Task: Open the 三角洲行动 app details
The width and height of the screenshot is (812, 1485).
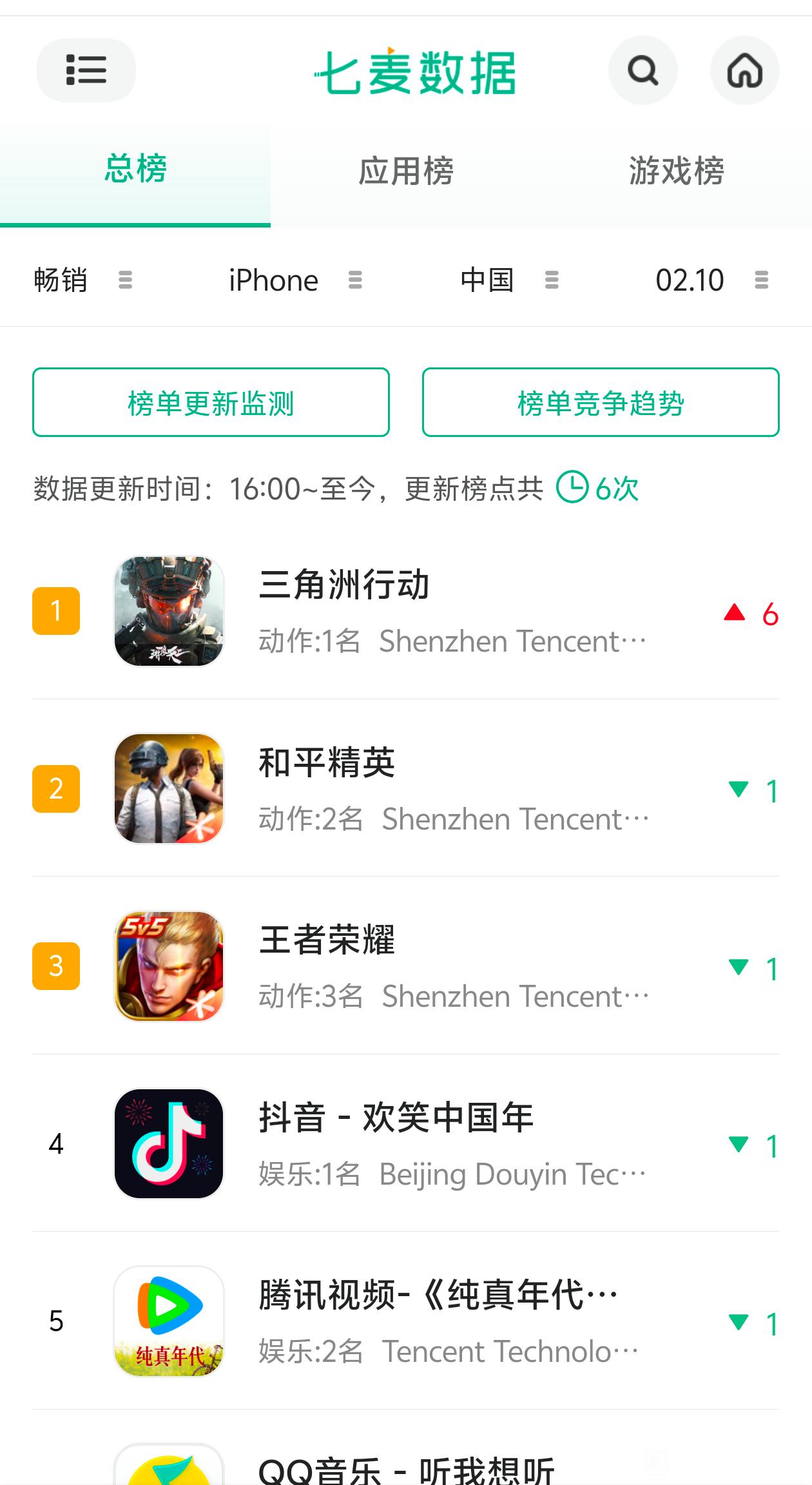Action: pyautogui.click(x=406, y=611)
